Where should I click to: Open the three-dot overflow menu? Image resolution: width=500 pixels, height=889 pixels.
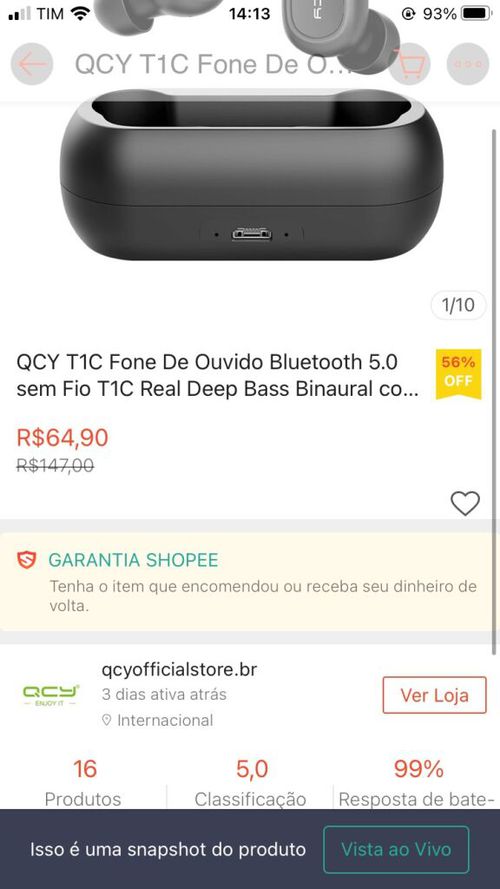[x=468, y=64]
